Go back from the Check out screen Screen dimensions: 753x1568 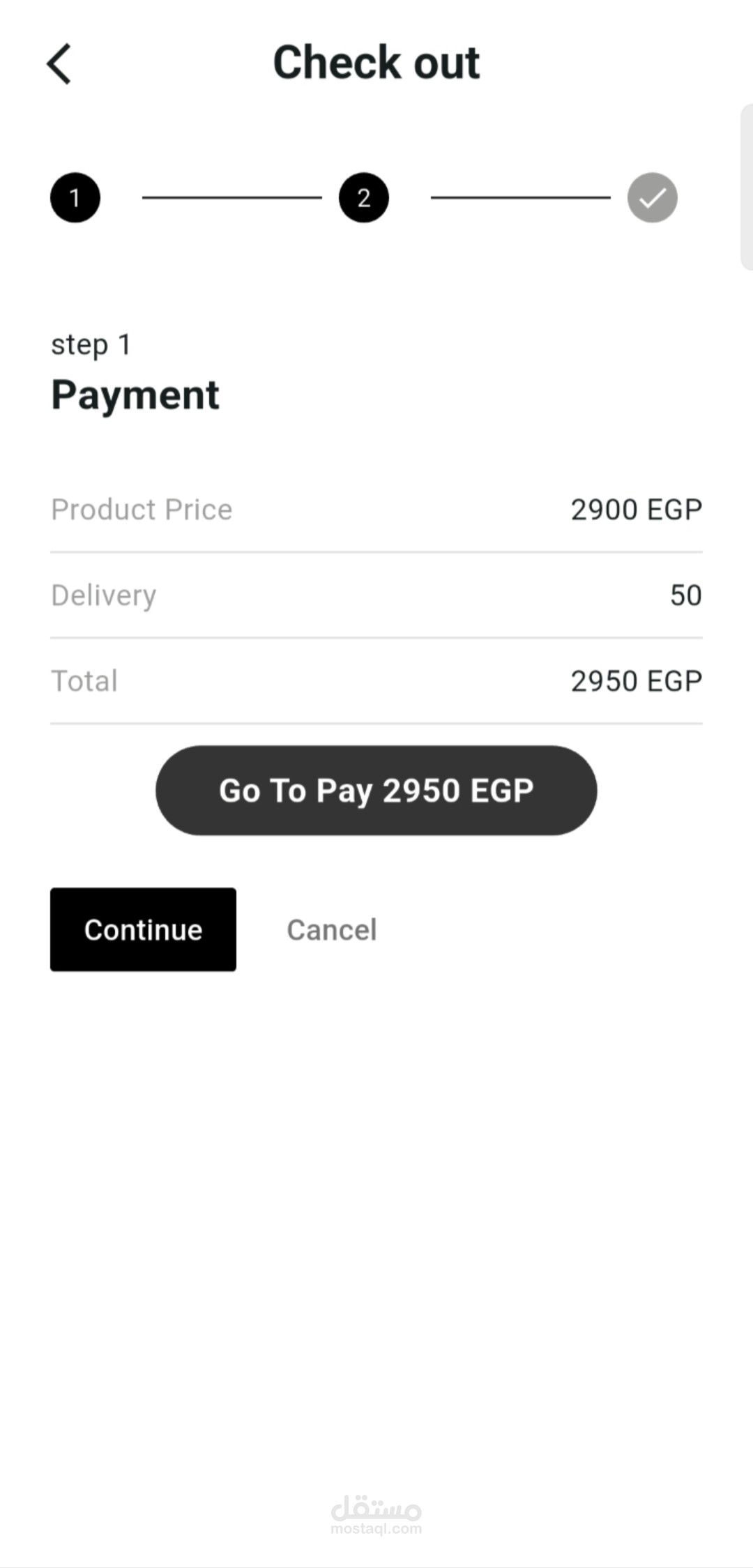(x=59, y=63)
